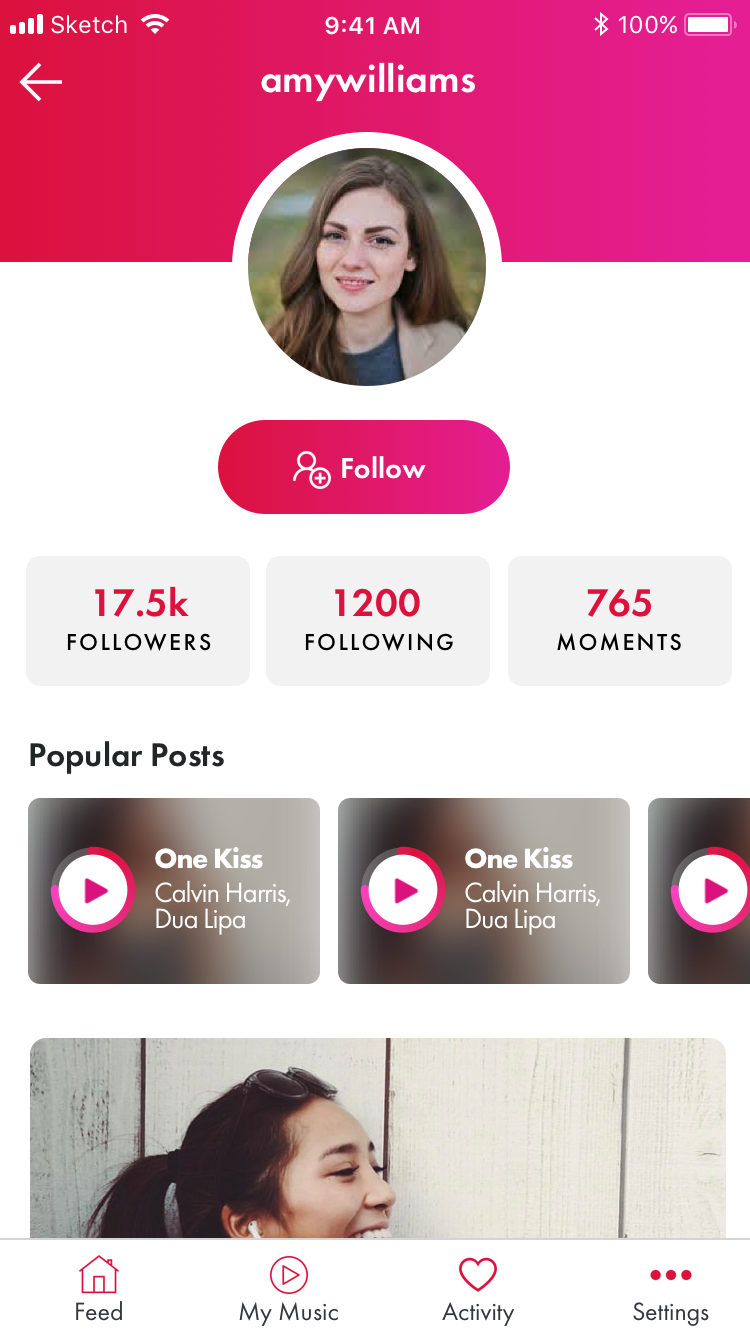This screenshot has height=1334, width=750.
Task: Follow amywilliams
Action: tap(363, 467)
